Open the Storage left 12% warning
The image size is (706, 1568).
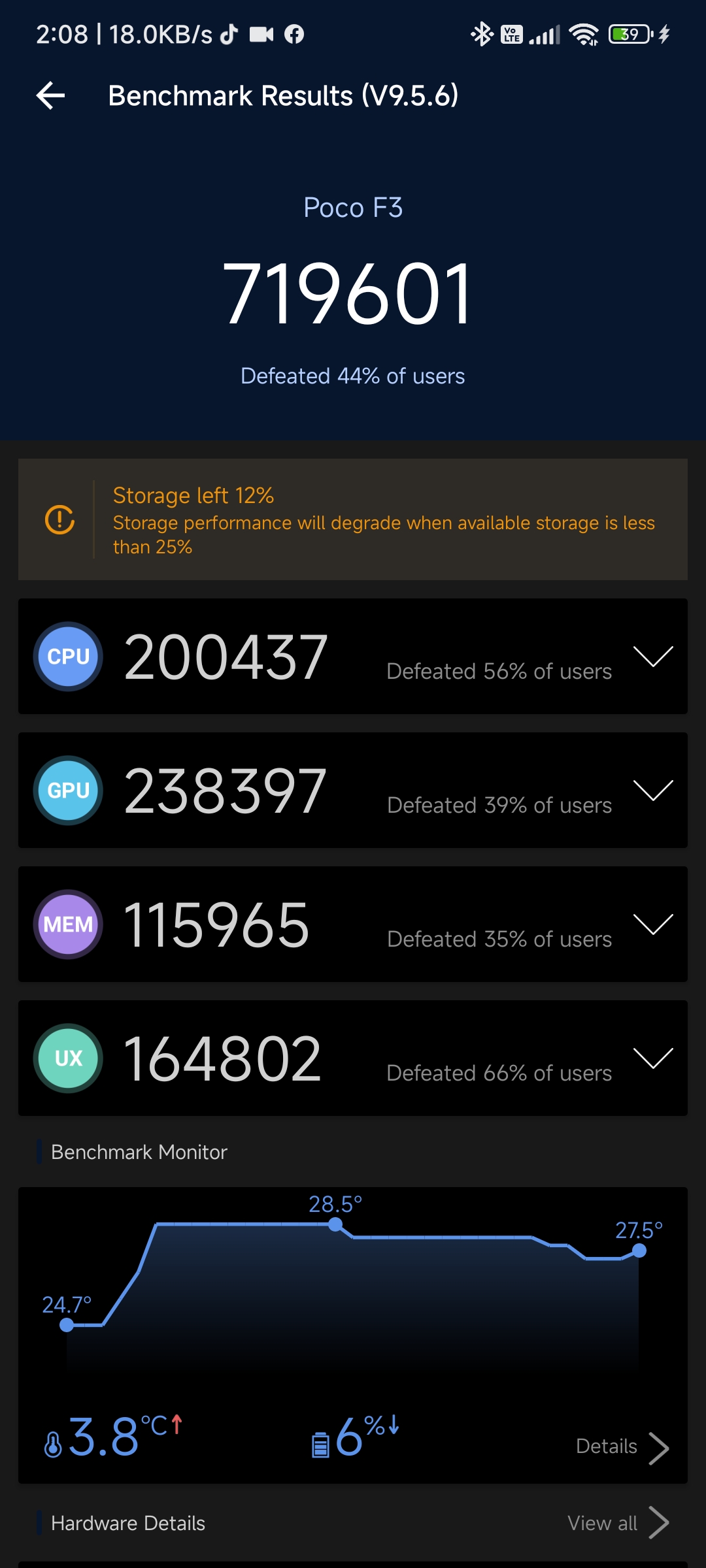point(353,519)
